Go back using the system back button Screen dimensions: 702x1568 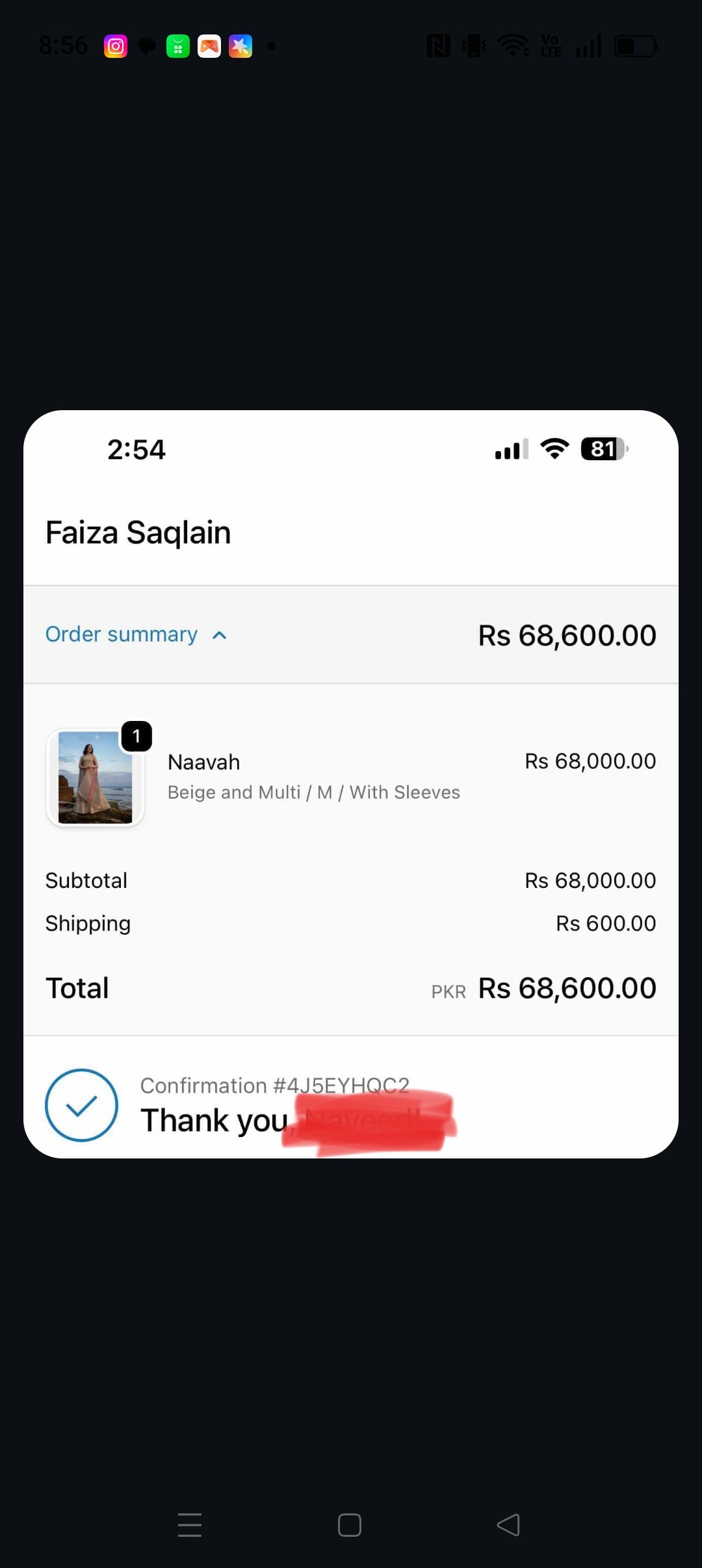pos(508,1524)
